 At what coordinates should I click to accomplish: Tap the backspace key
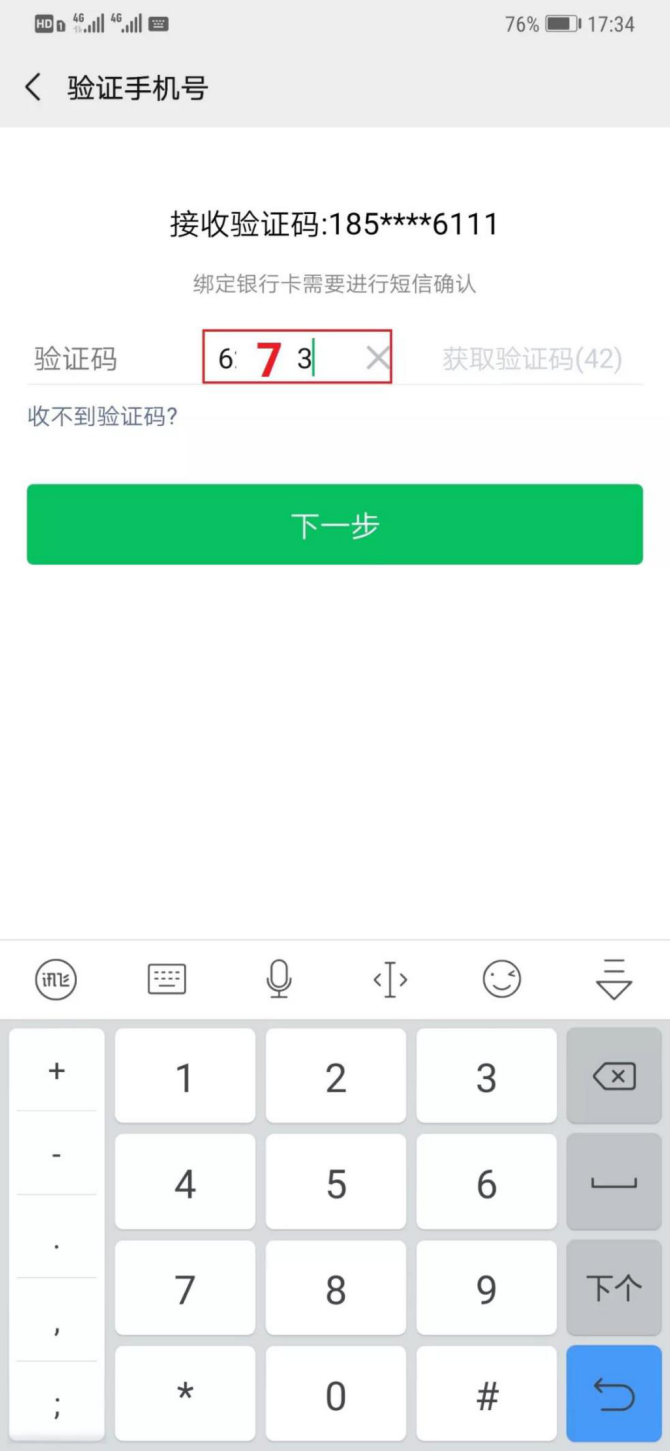[x=614, y=1077]
